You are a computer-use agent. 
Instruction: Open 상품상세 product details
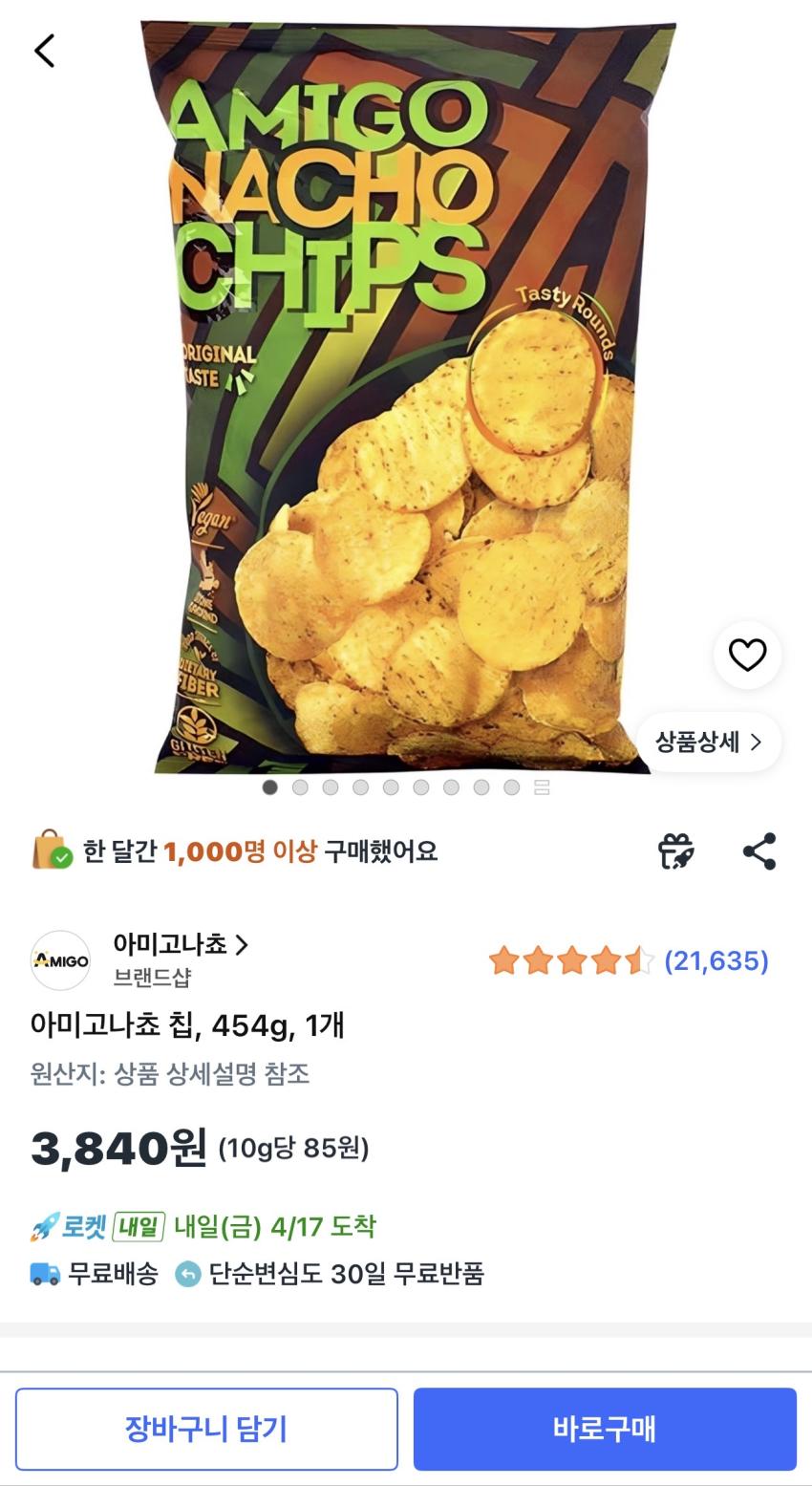(x=709, y=743)
